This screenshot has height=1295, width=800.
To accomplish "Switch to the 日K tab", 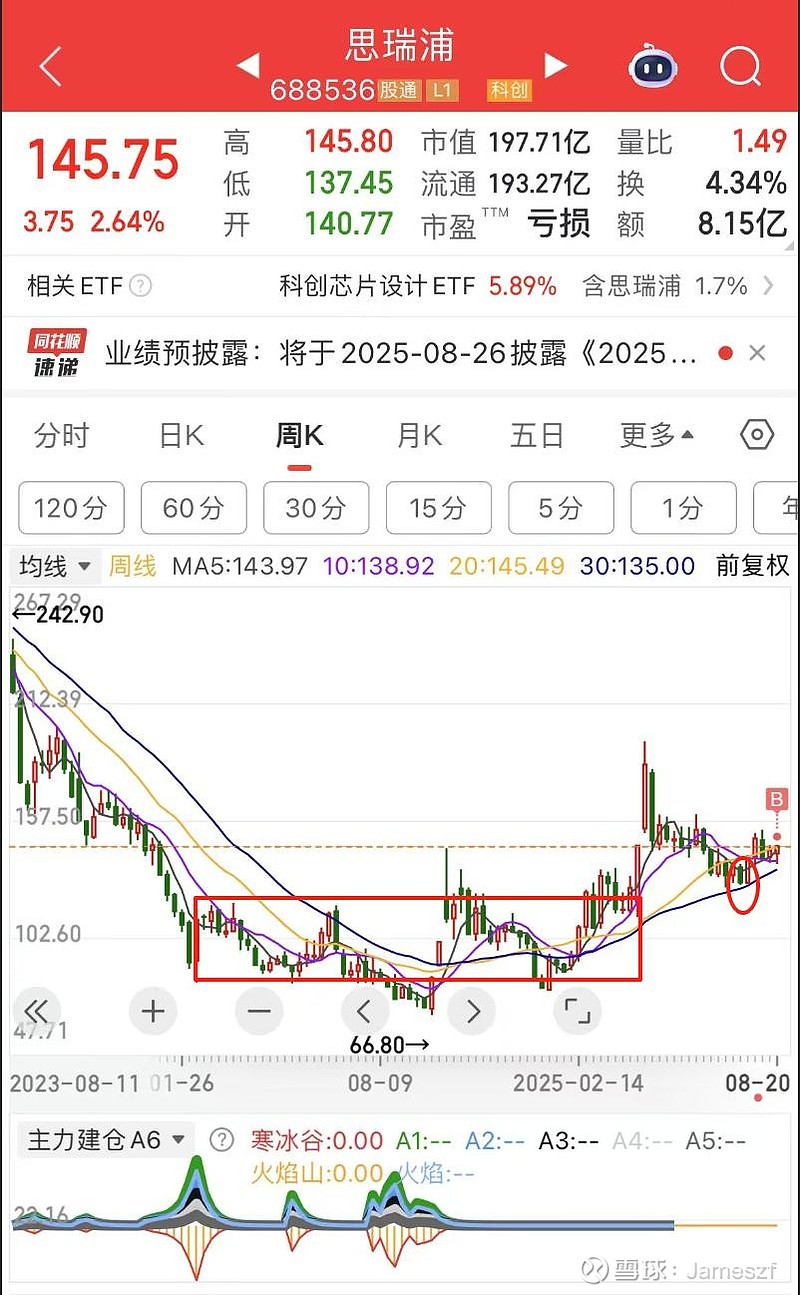I will (x=181, y=436).
